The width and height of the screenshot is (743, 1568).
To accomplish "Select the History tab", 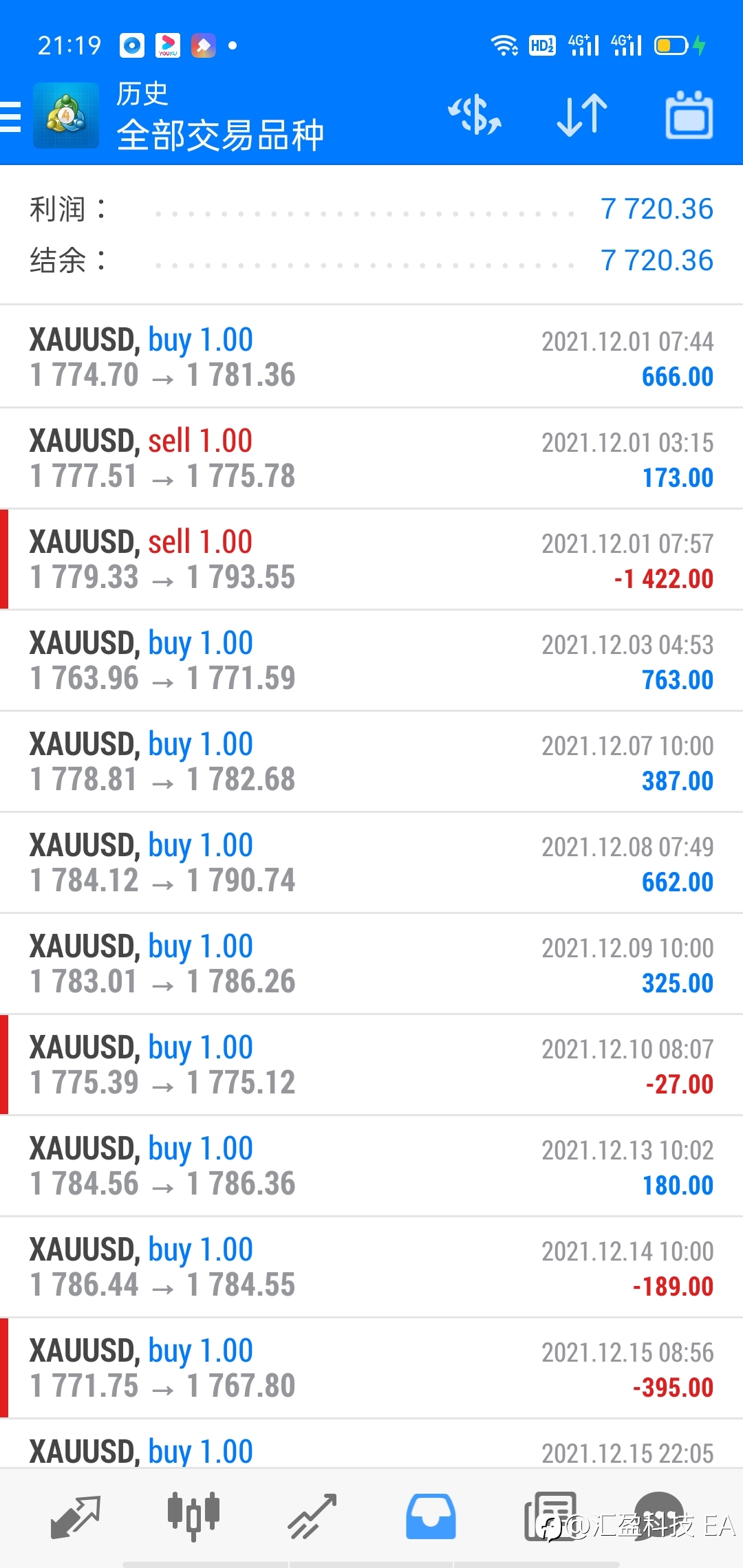I will 431,1516.
